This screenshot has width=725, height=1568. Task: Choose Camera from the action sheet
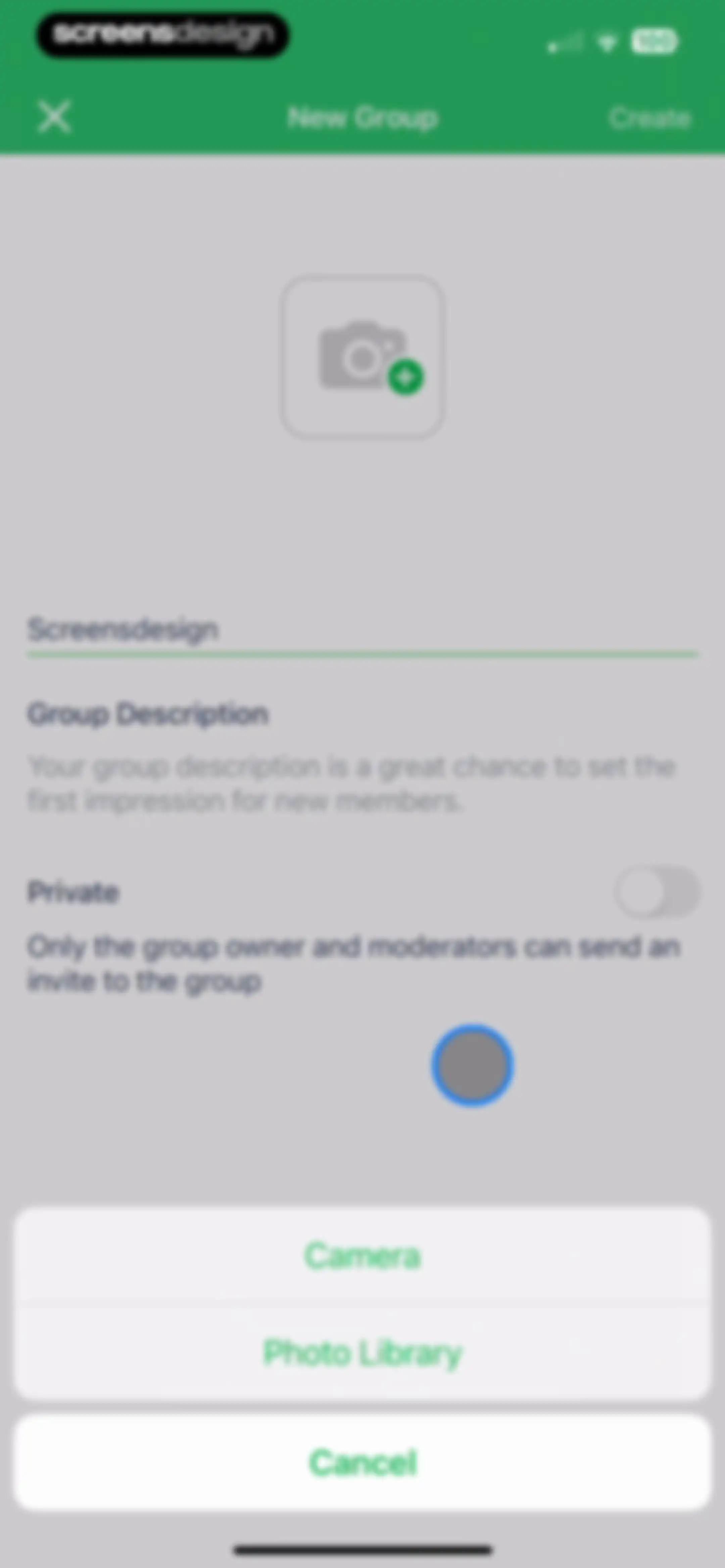click(x=362, y=1255)
